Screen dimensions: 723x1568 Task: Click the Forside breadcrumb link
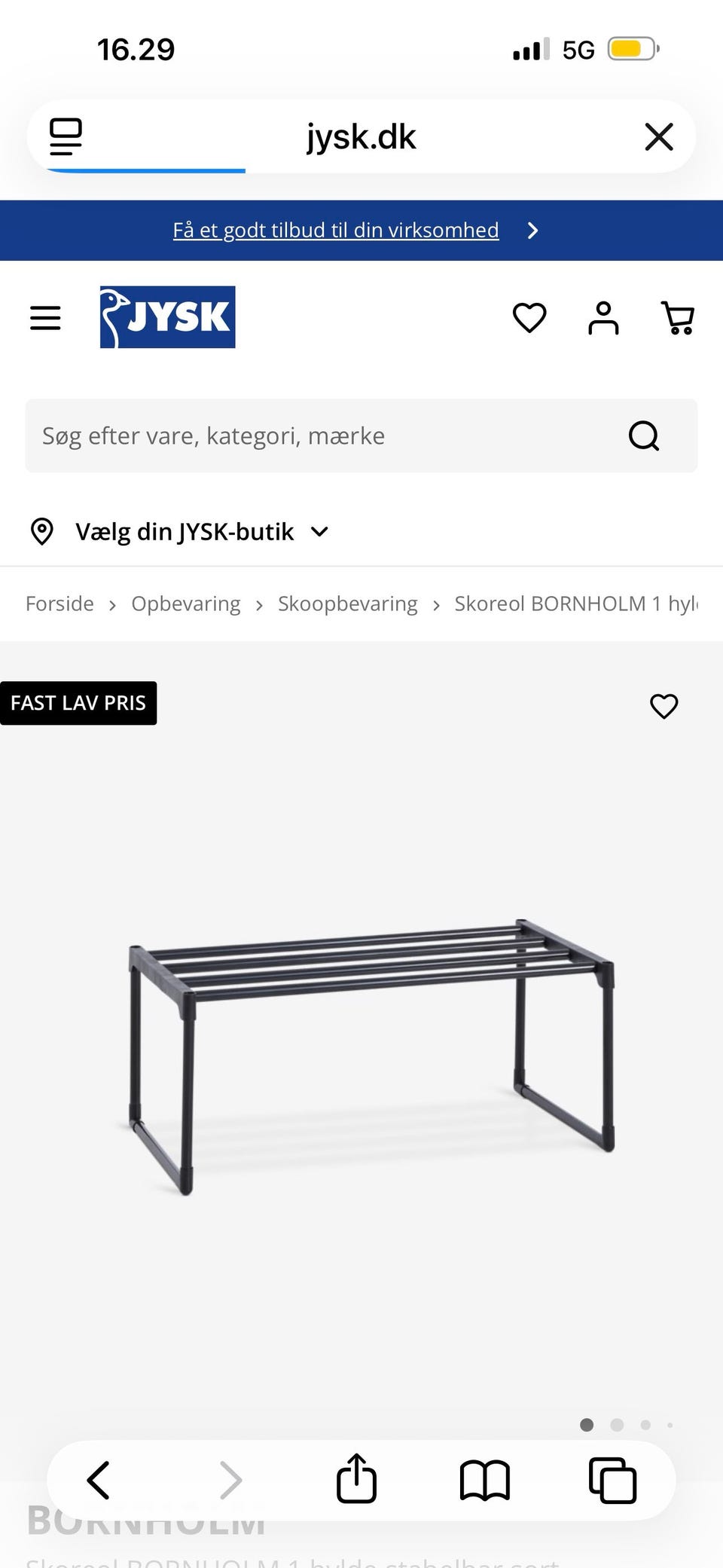point(59,603)
